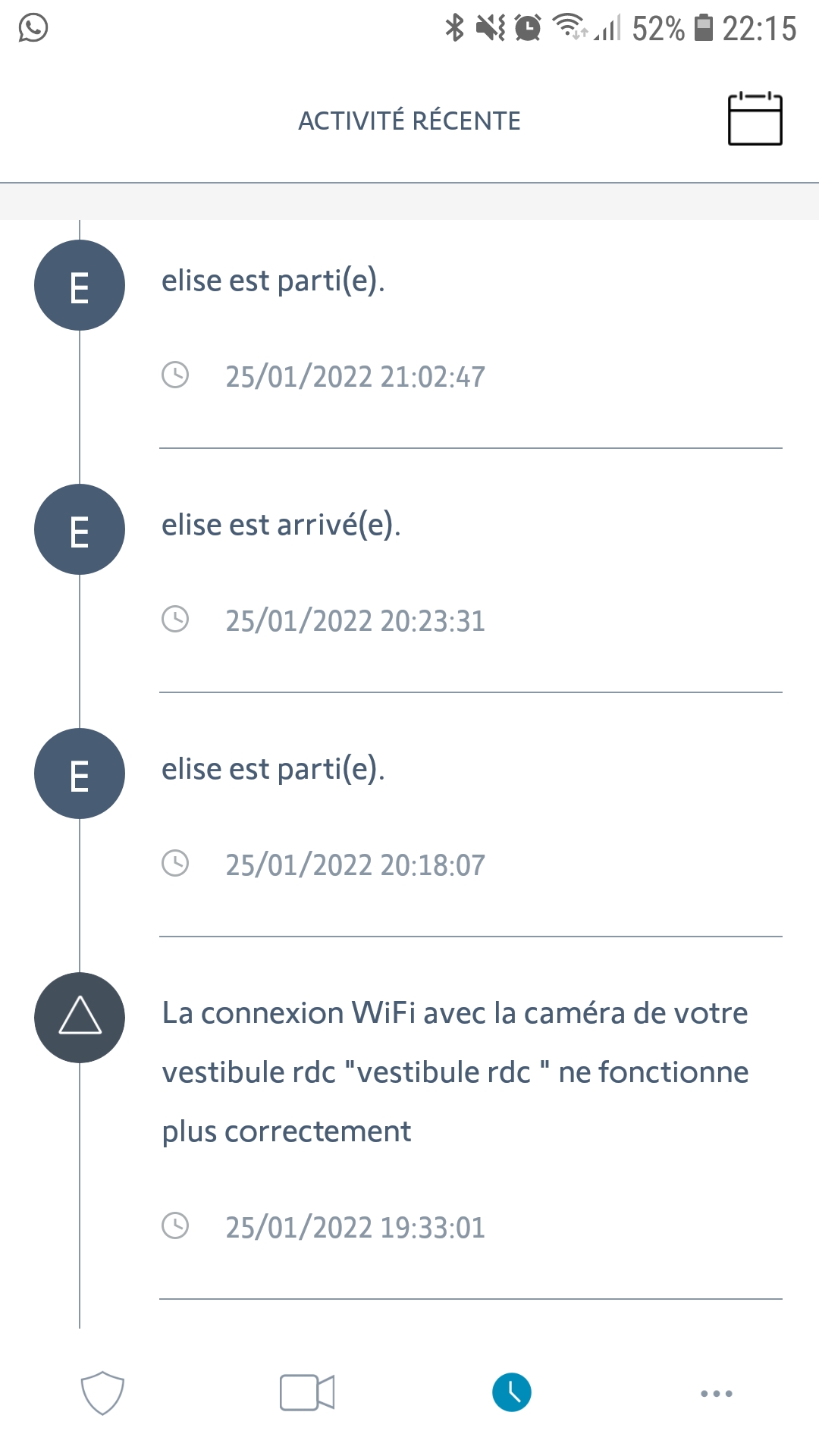Switch to the security shield tab
Screen dimensions: 819x1456
point(102,1393)
